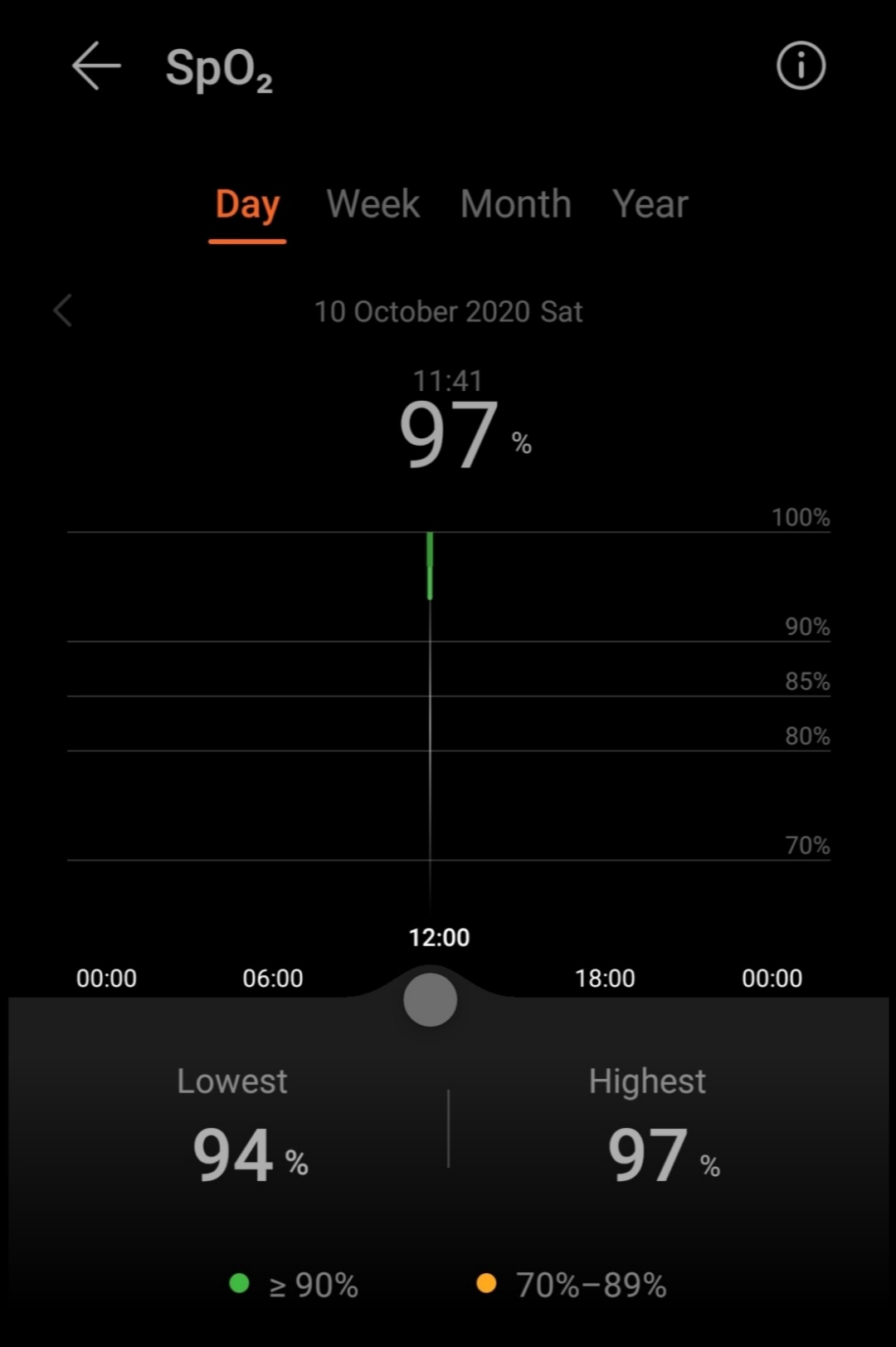The width and height of the screenshot is (896, 1347).
Task: Select the Day tab
Action: tap(247, 205)
